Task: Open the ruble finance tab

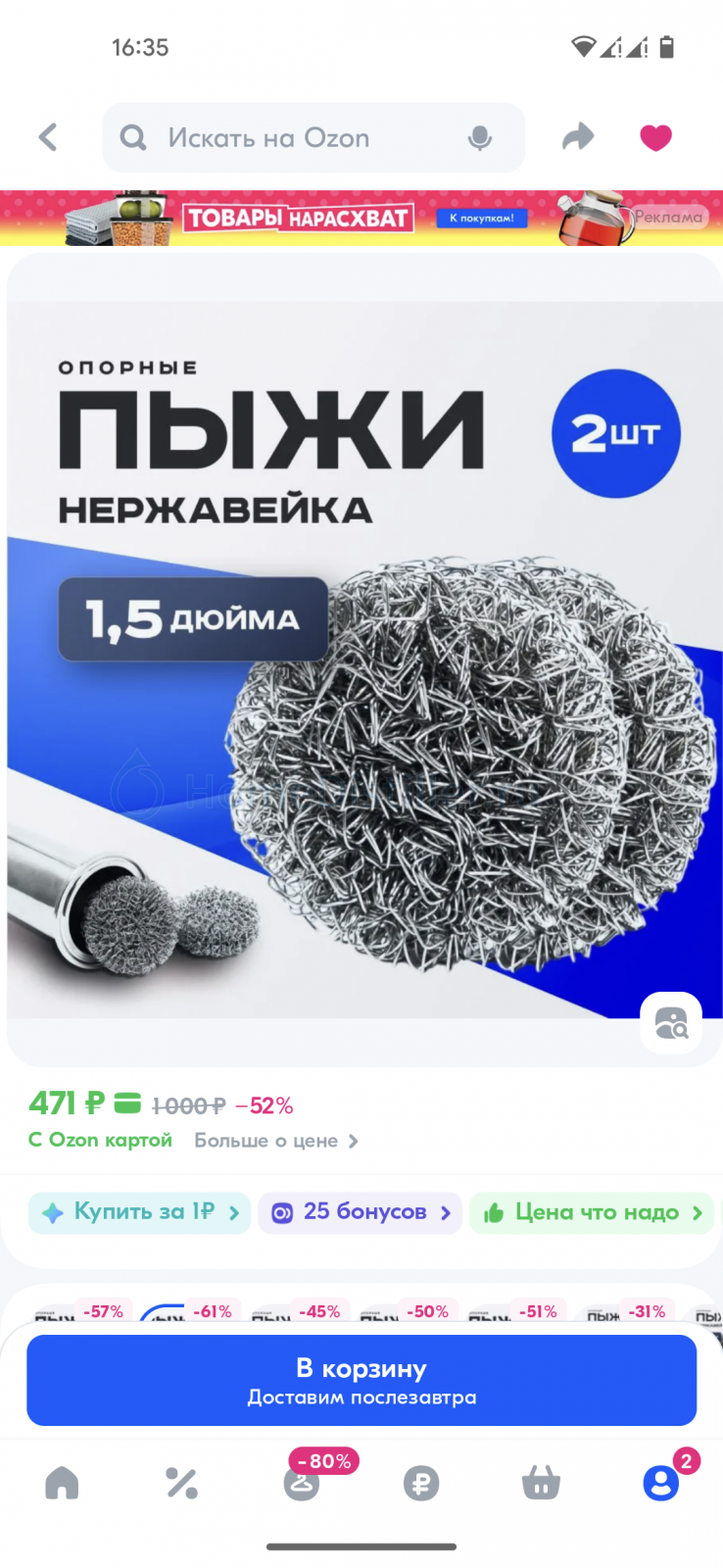Action: (421, 1483)
